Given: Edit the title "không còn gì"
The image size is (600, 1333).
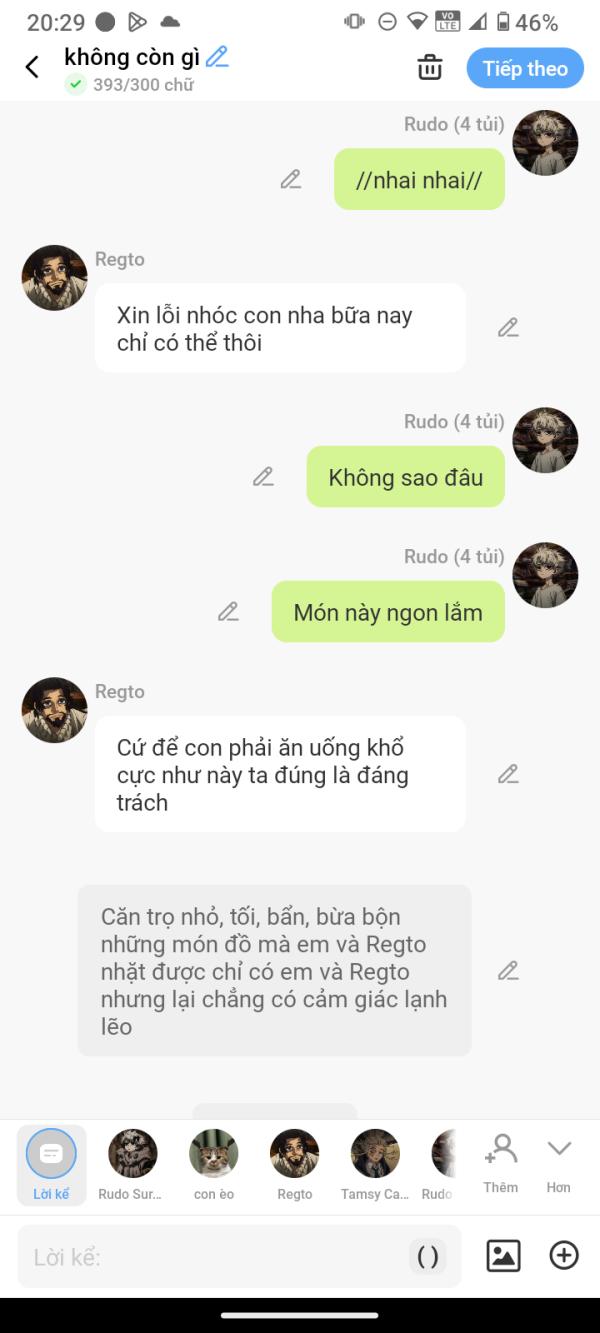Looking at the screenshot, I should point(217,57).
